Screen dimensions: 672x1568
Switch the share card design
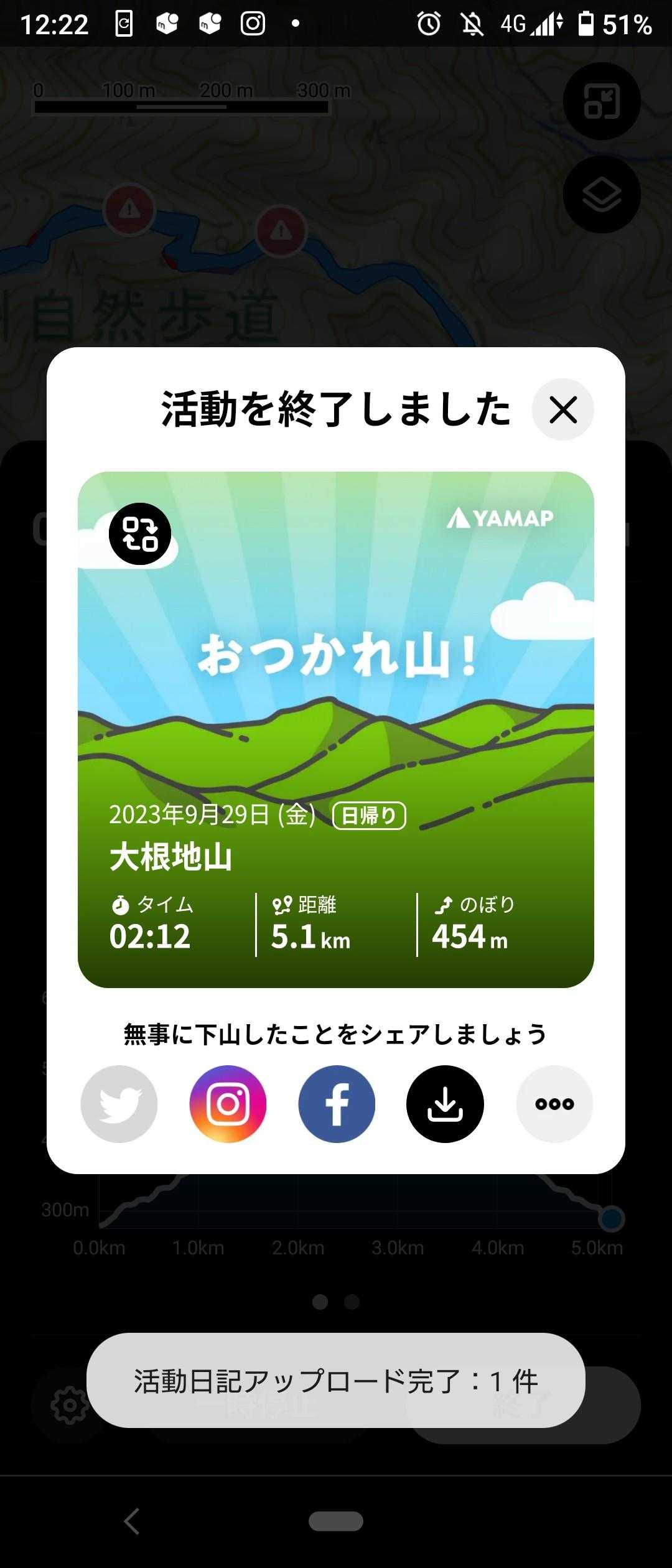coord(140,534)
